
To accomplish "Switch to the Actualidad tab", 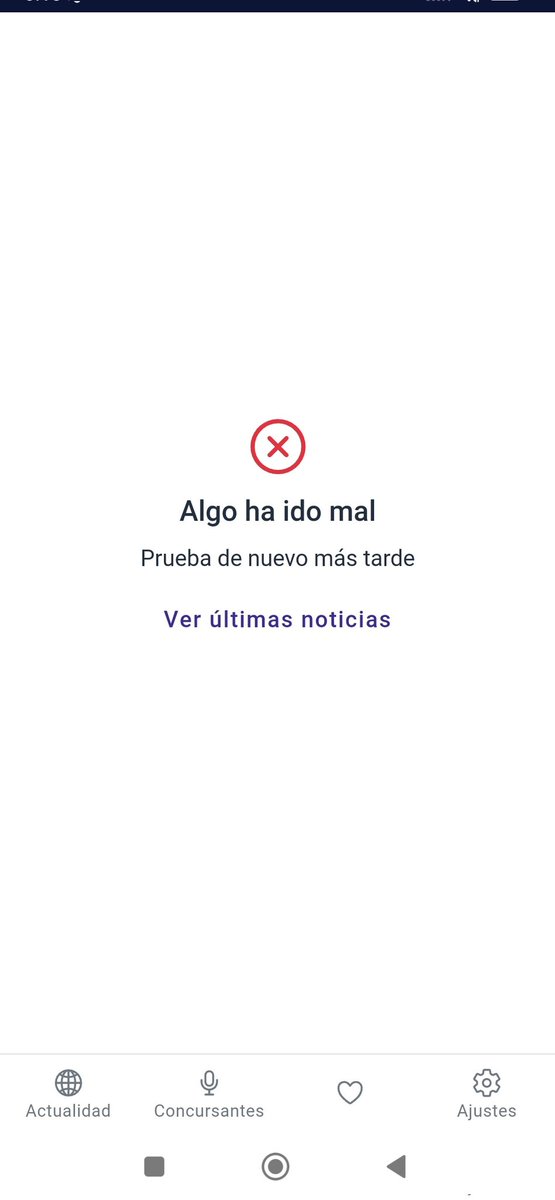I will (x=68, y=1094).
